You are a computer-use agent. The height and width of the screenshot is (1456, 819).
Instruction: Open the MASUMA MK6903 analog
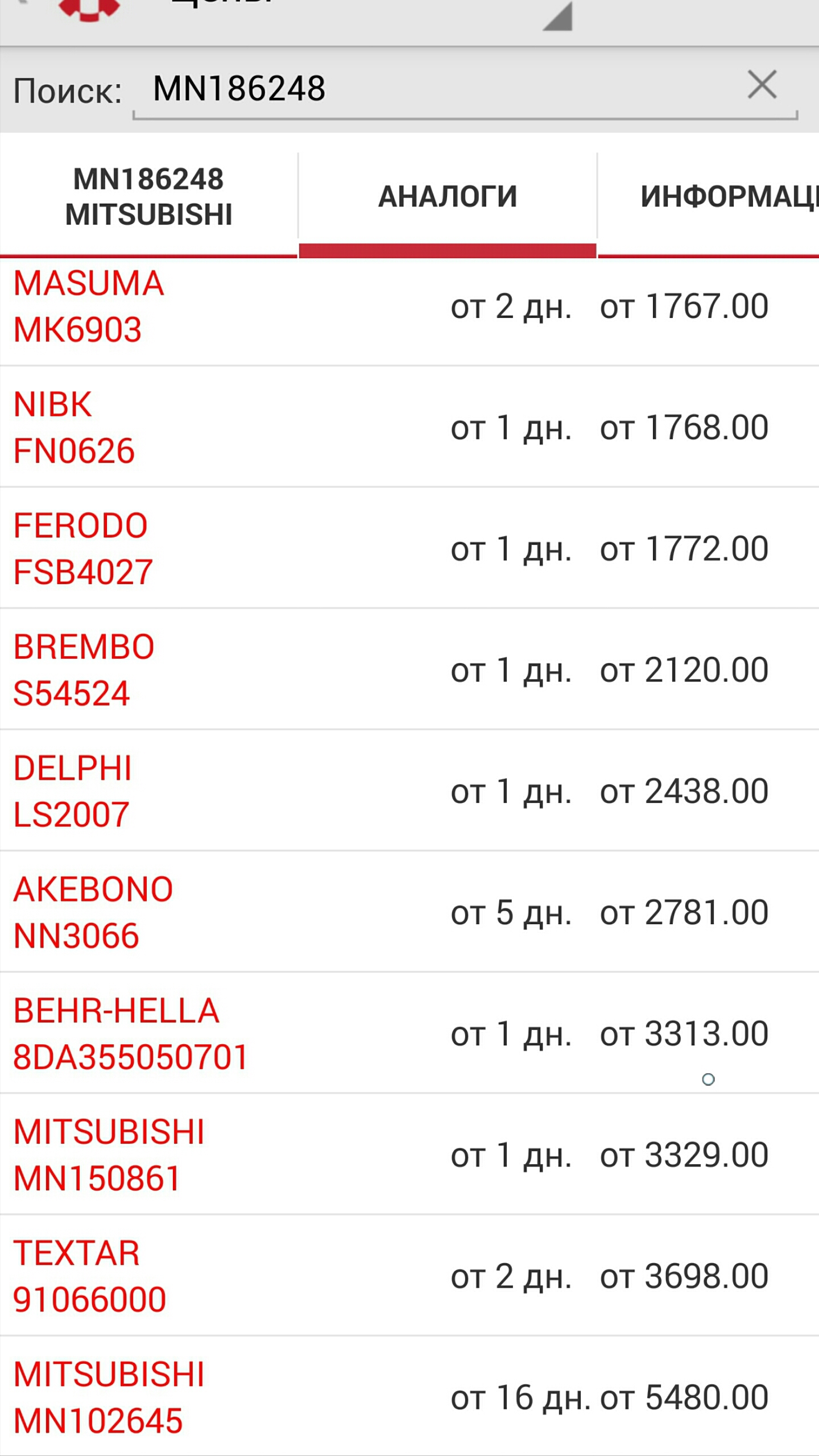pyautogui.click(x=409, y=307)
